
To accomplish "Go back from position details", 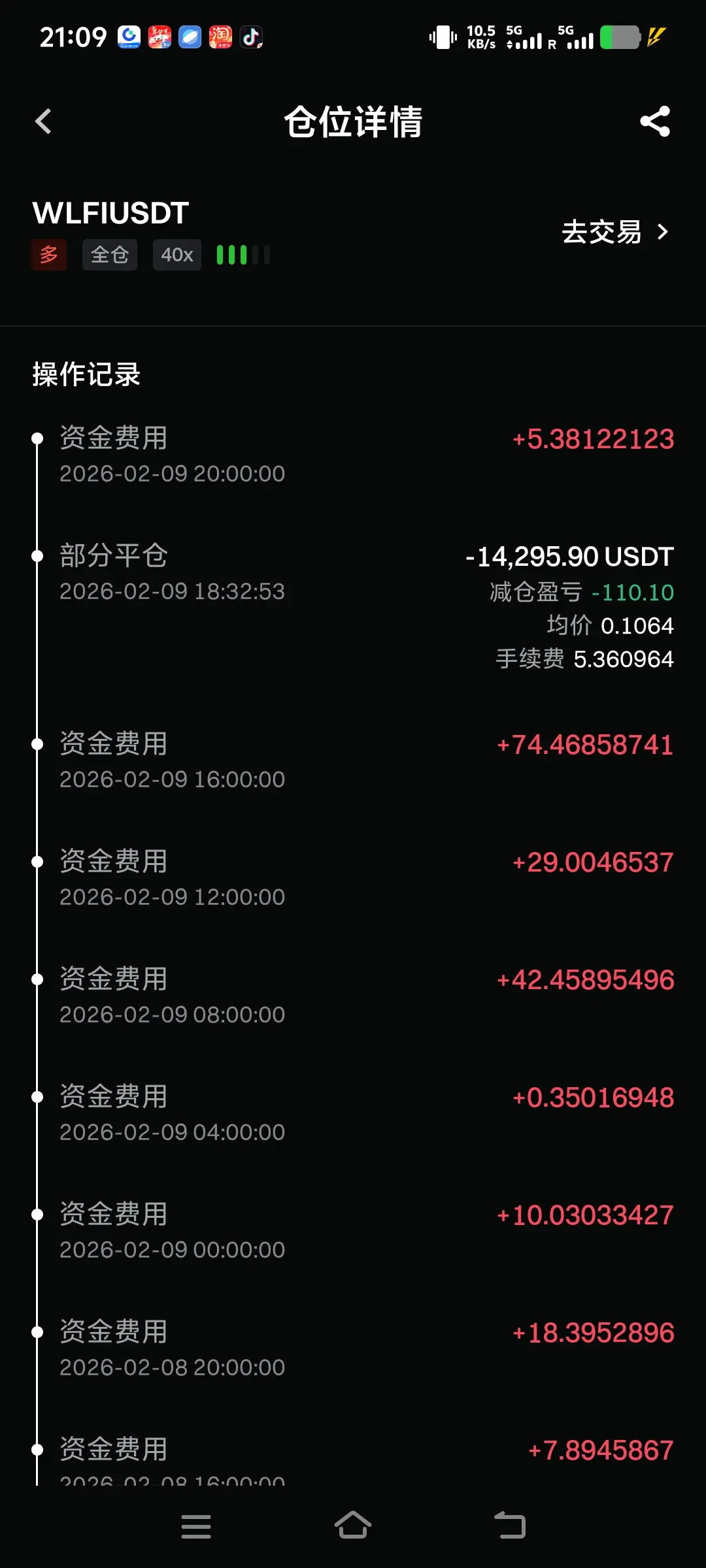I will pyautogui.click(x=43, y=122).
